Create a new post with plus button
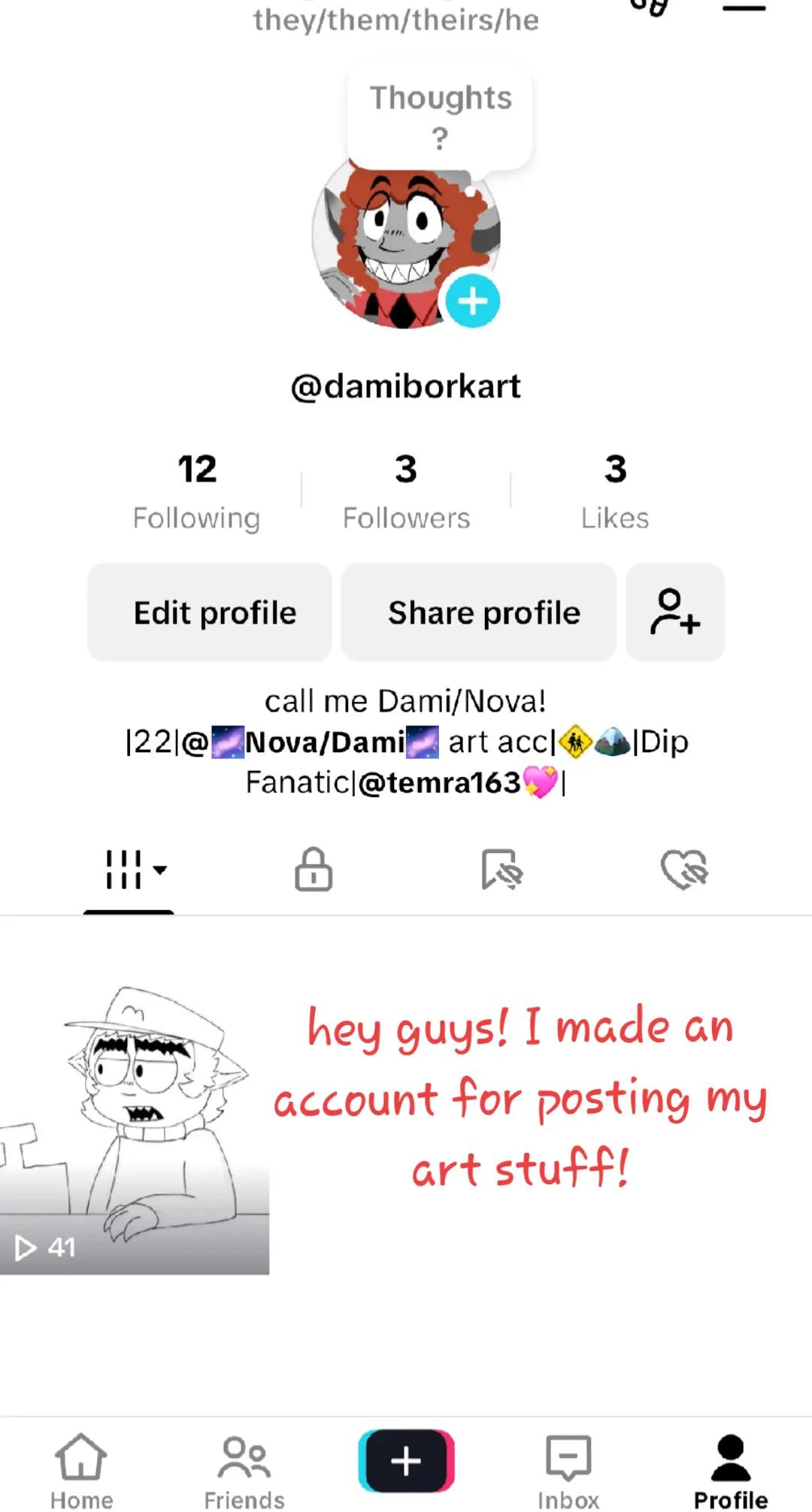The image size is (812, 1512). pos(406,1461)
